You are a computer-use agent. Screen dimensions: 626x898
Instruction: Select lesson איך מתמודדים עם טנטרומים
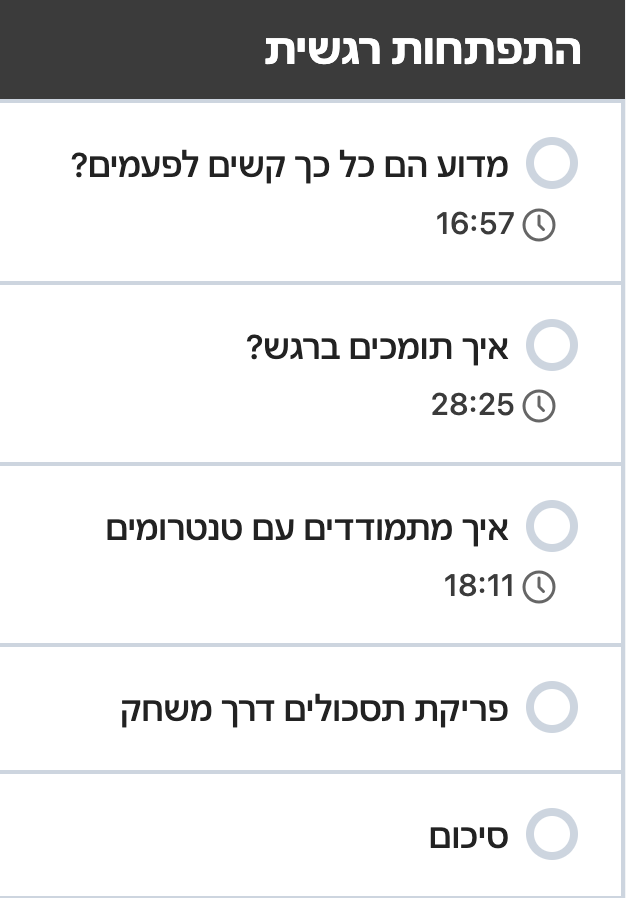(308, 528)
